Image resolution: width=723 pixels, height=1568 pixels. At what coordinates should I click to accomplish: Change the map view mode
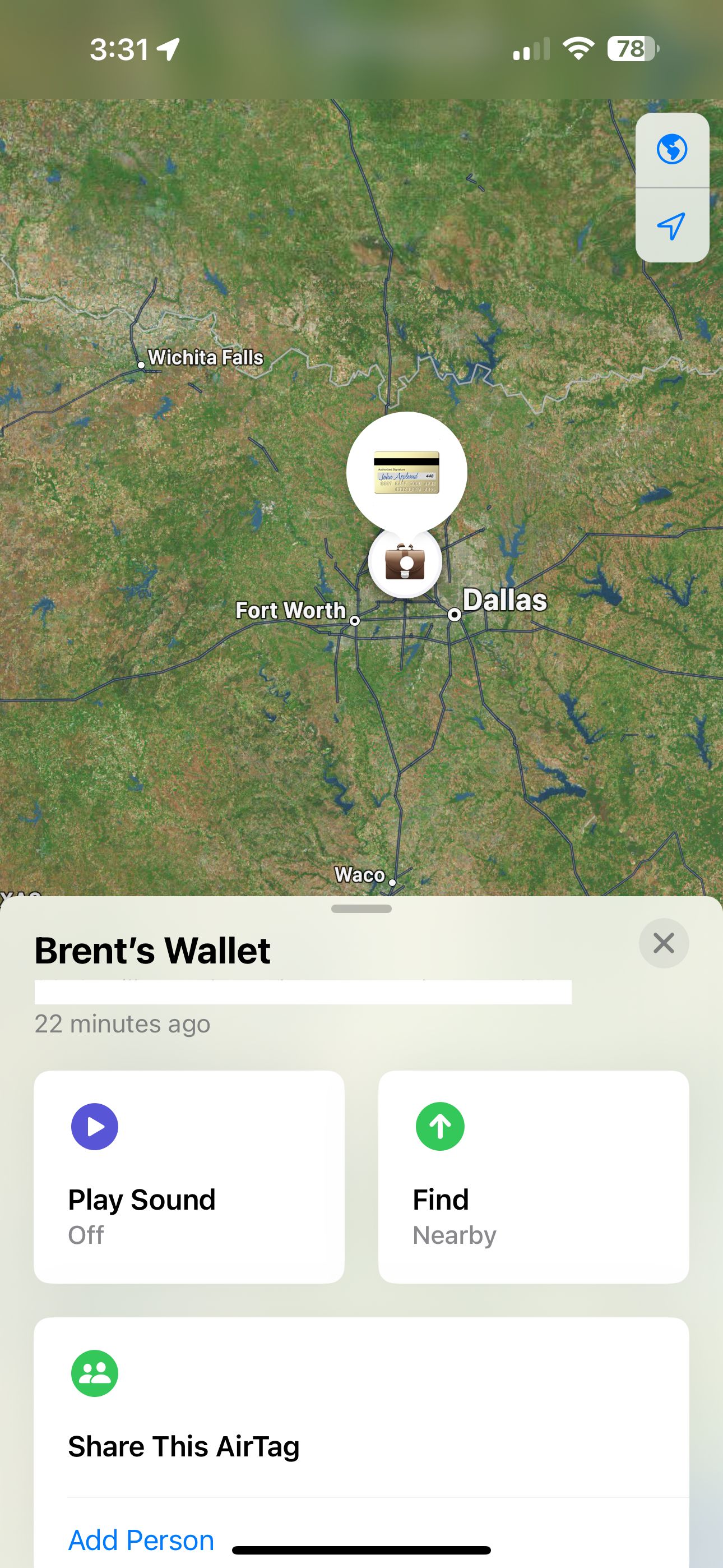point(672,149)
